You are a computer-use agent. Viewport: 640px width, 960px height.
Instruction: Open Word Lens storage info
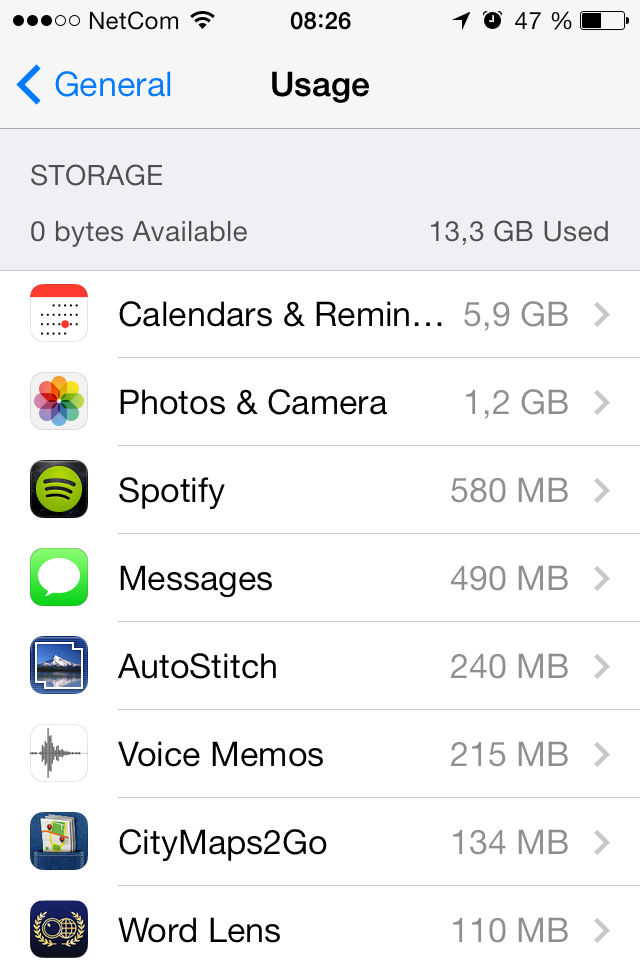(x=320, y=931)
